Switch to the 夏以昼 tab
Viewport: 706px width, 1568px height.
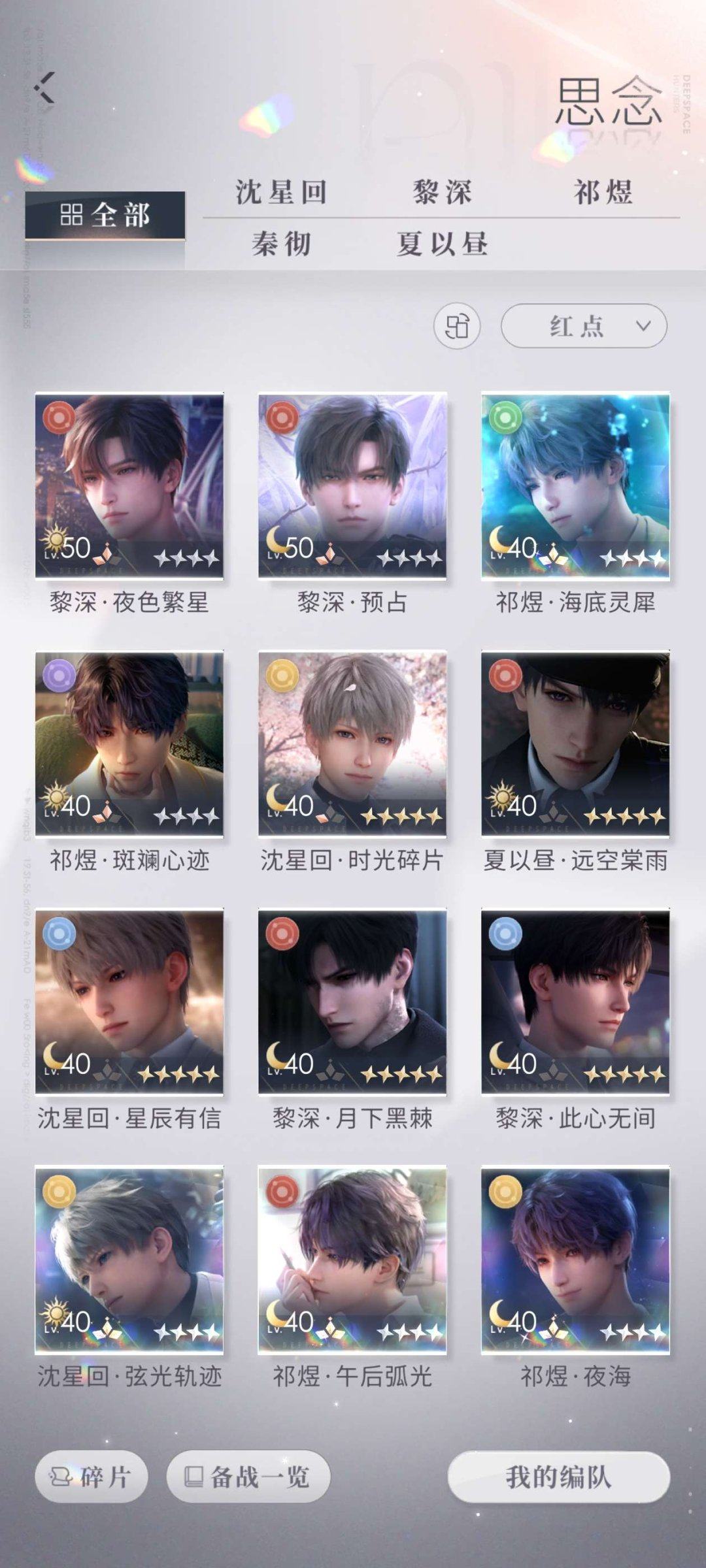pyautogui.click(x=442, y=244)
